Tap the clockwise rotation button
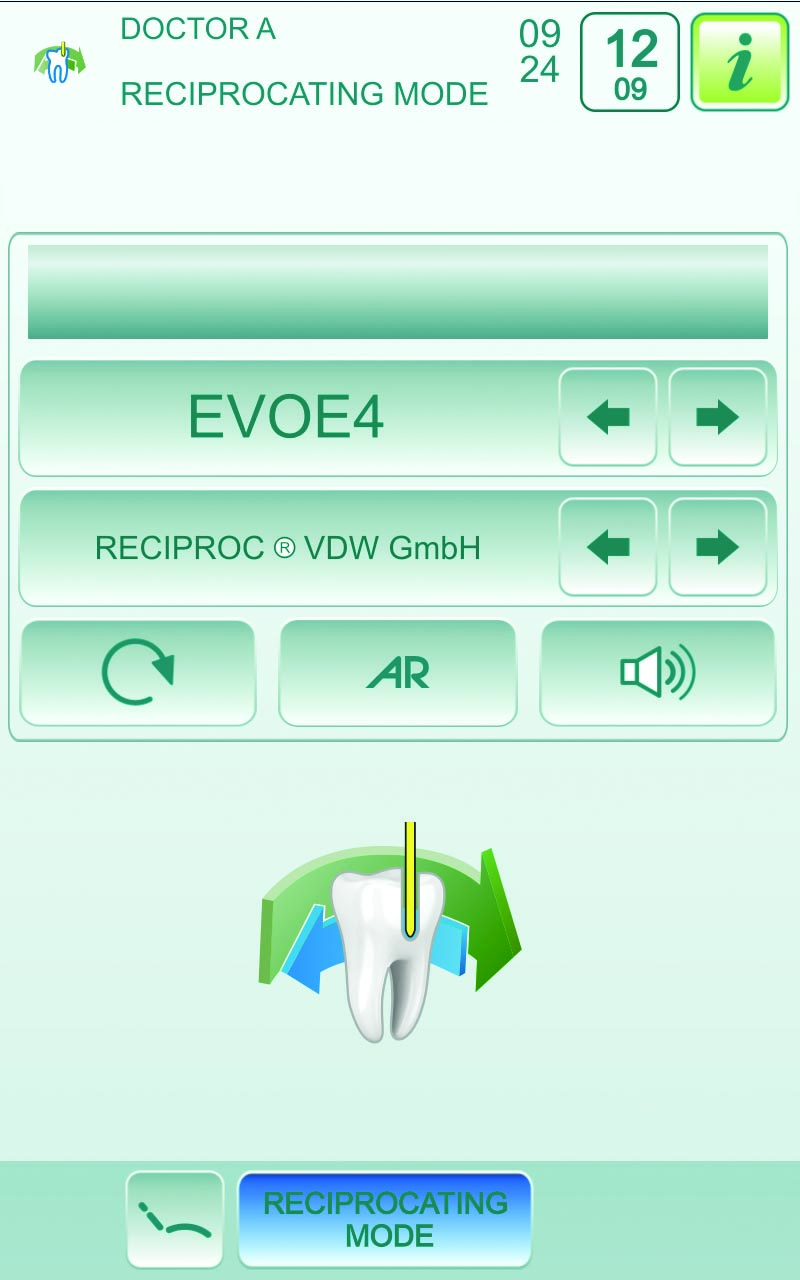This screenshot has width=800, height=1280. pyautogui.click(x=138, y=673)
